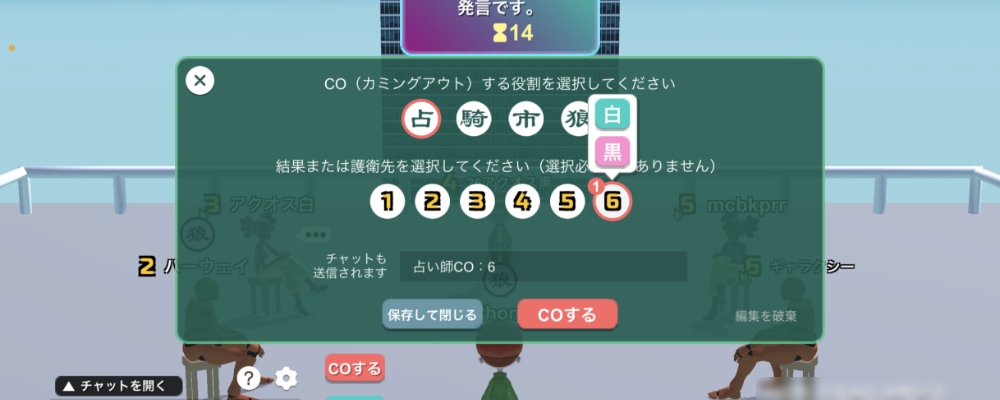Open chat with チャットを開く
Screen dimensions: 1000x400
pyautogui.click(x=118, y=385)
